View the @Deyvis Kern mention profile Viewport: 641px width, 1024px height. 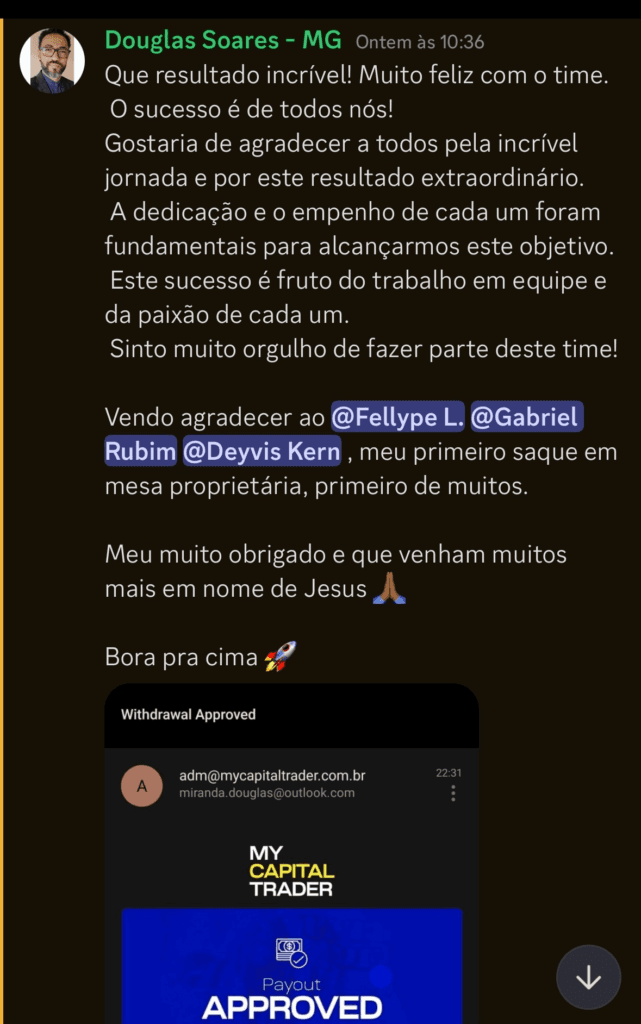click(x=262, y=451)
